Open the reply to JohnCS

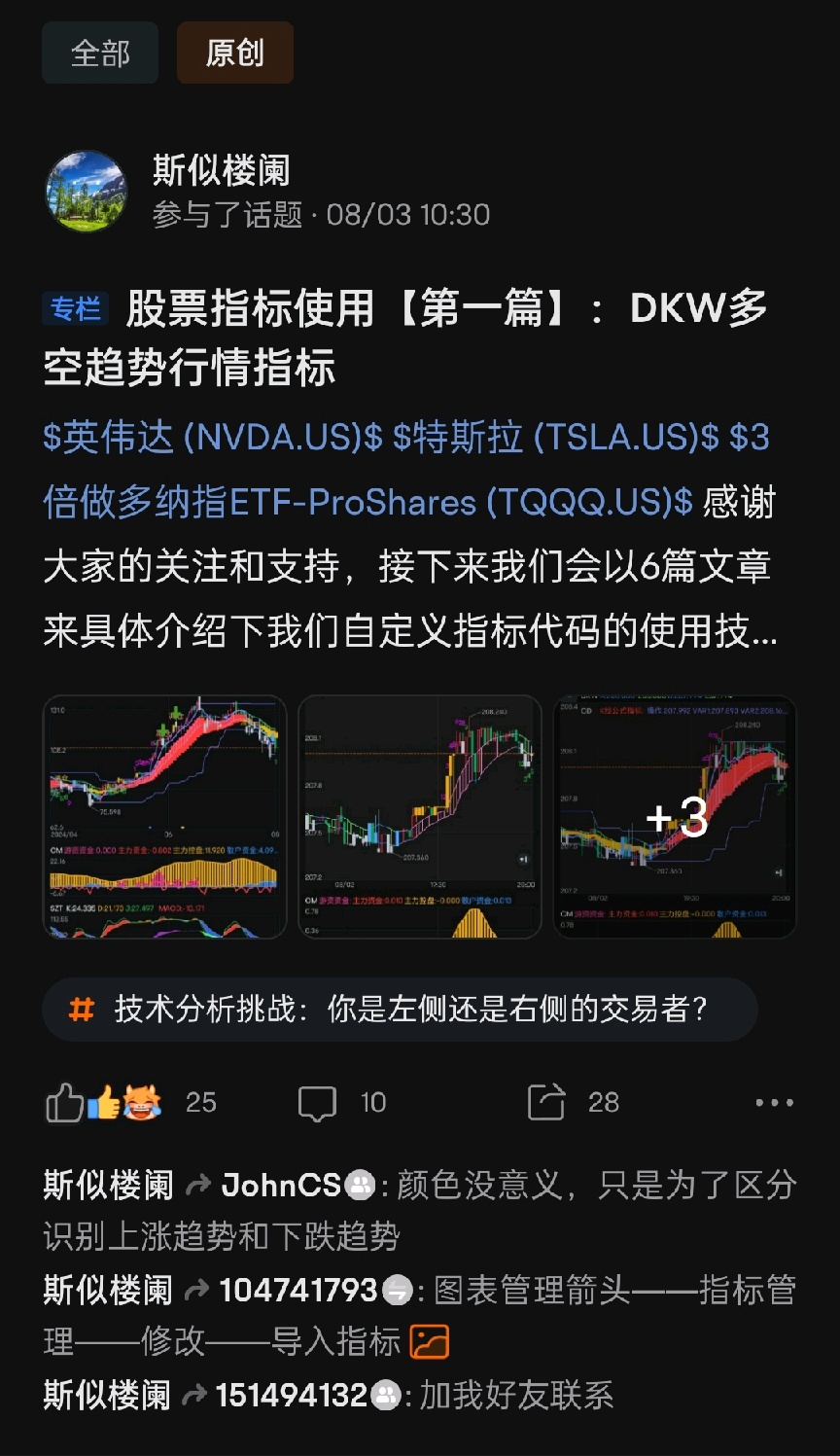(420, 1211)
